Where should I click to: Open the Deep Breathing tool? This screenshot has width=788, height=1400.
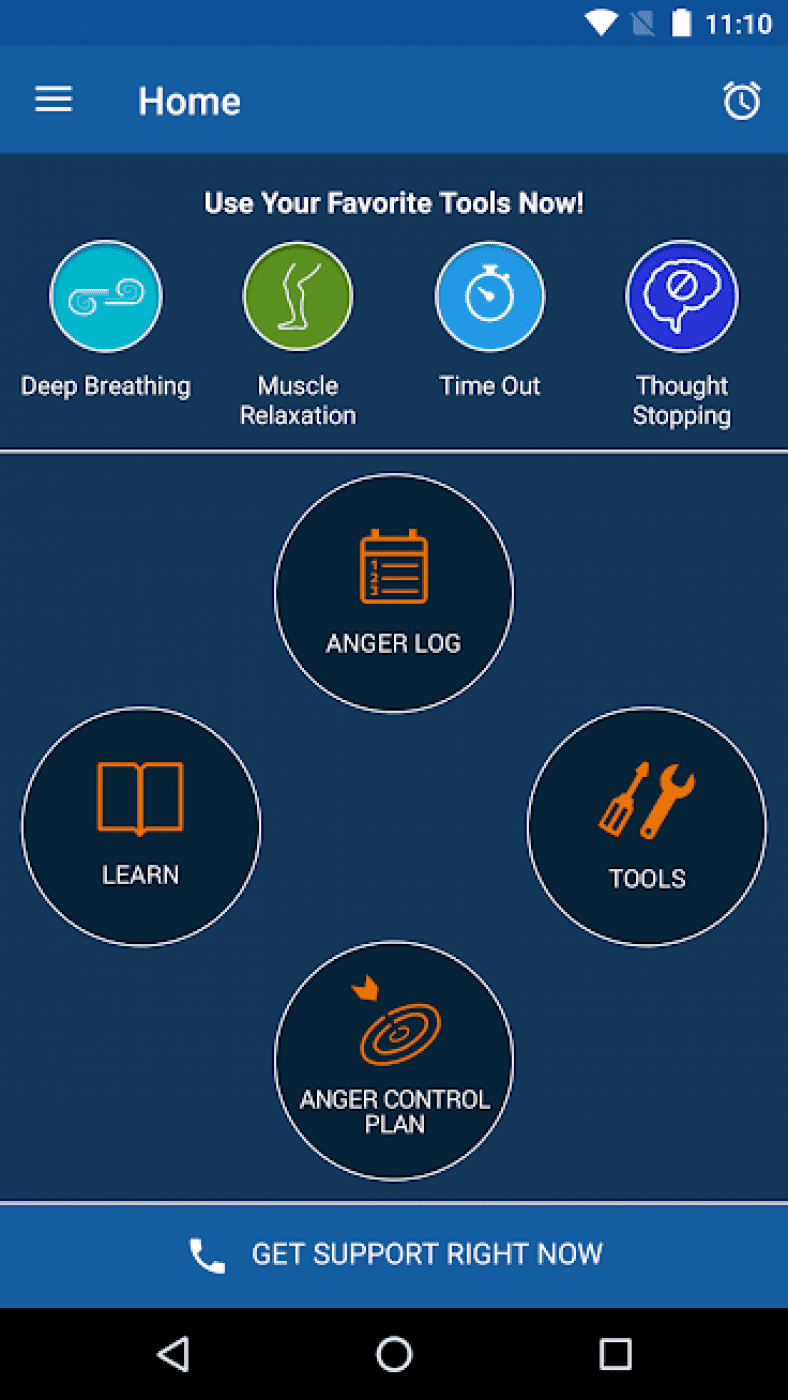click(x=106, y=296)
